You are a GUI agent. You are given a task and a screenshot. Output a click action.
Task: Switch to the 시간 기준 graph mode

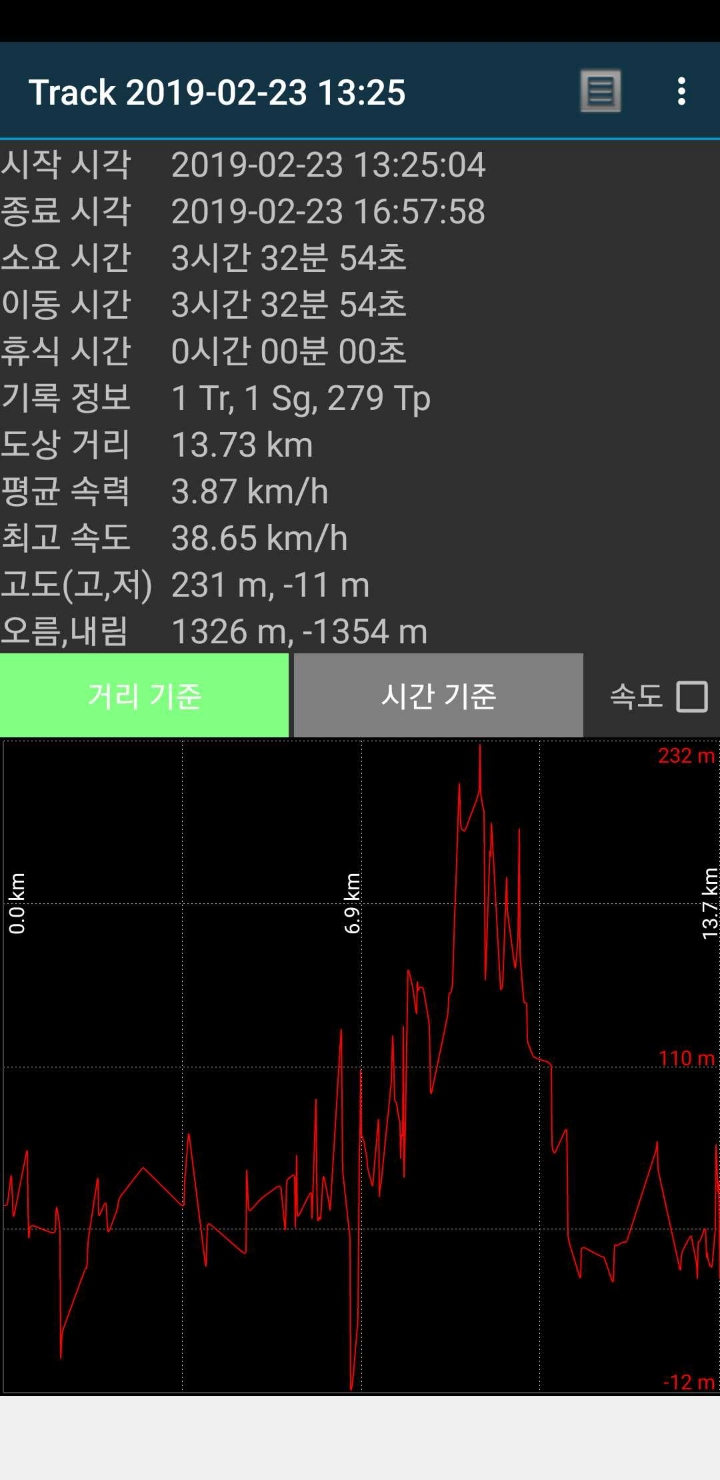click(438, 696)
